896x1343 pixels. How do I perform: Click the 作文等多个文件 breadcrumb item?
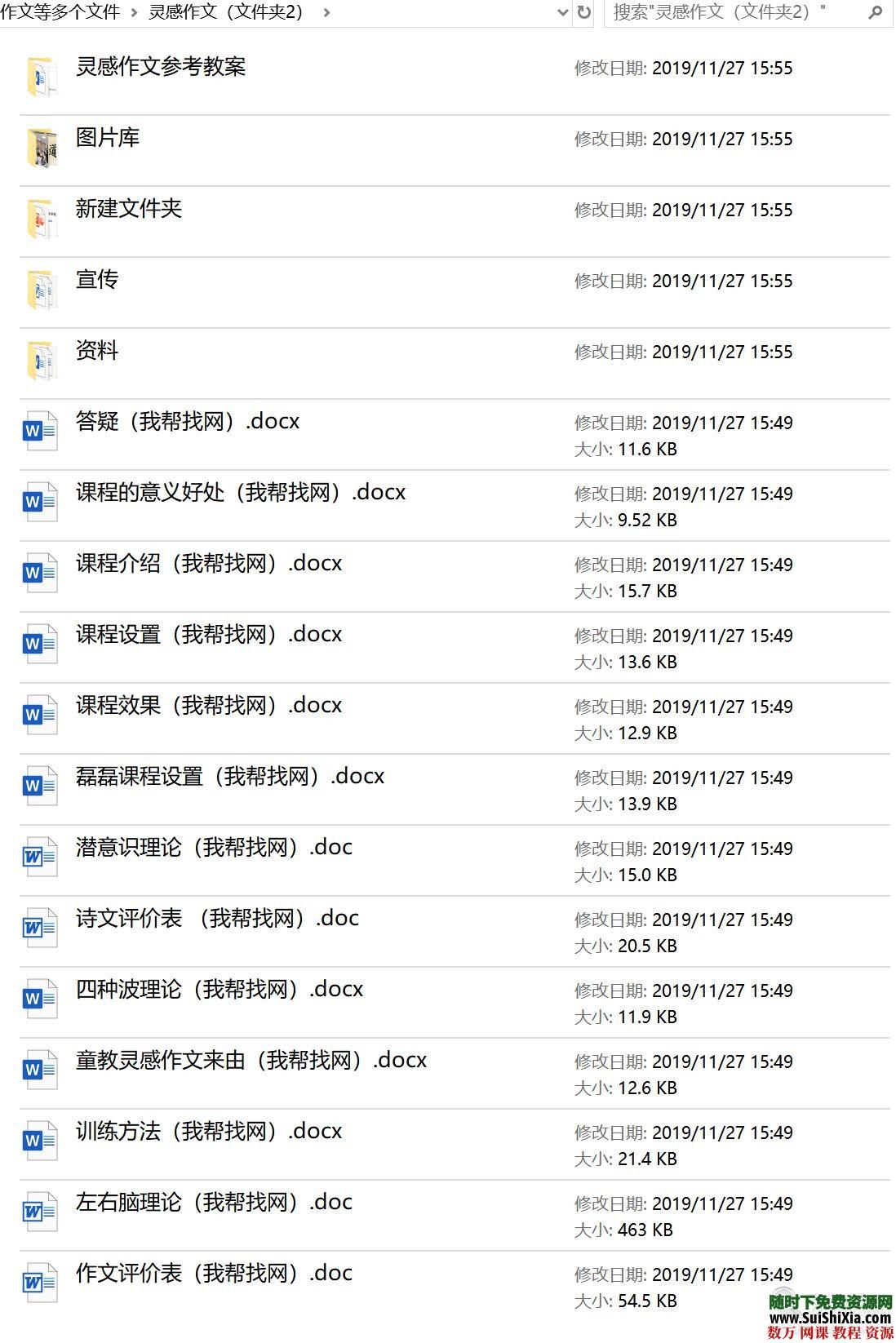point(61,14)
